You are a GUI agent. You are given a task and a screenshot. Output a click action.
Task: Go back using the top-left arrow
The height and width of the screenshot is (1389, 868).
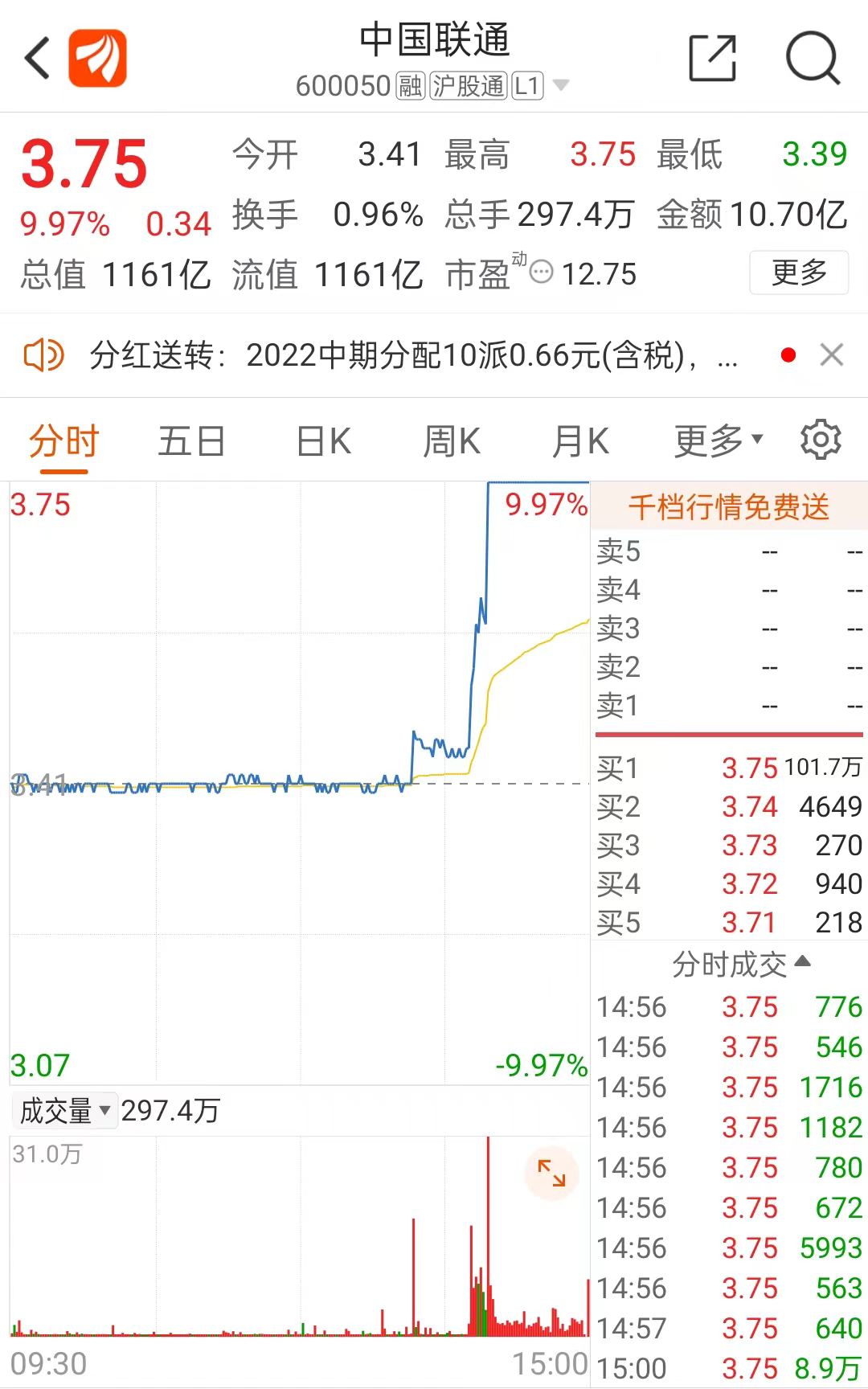[x=38, y=58]
